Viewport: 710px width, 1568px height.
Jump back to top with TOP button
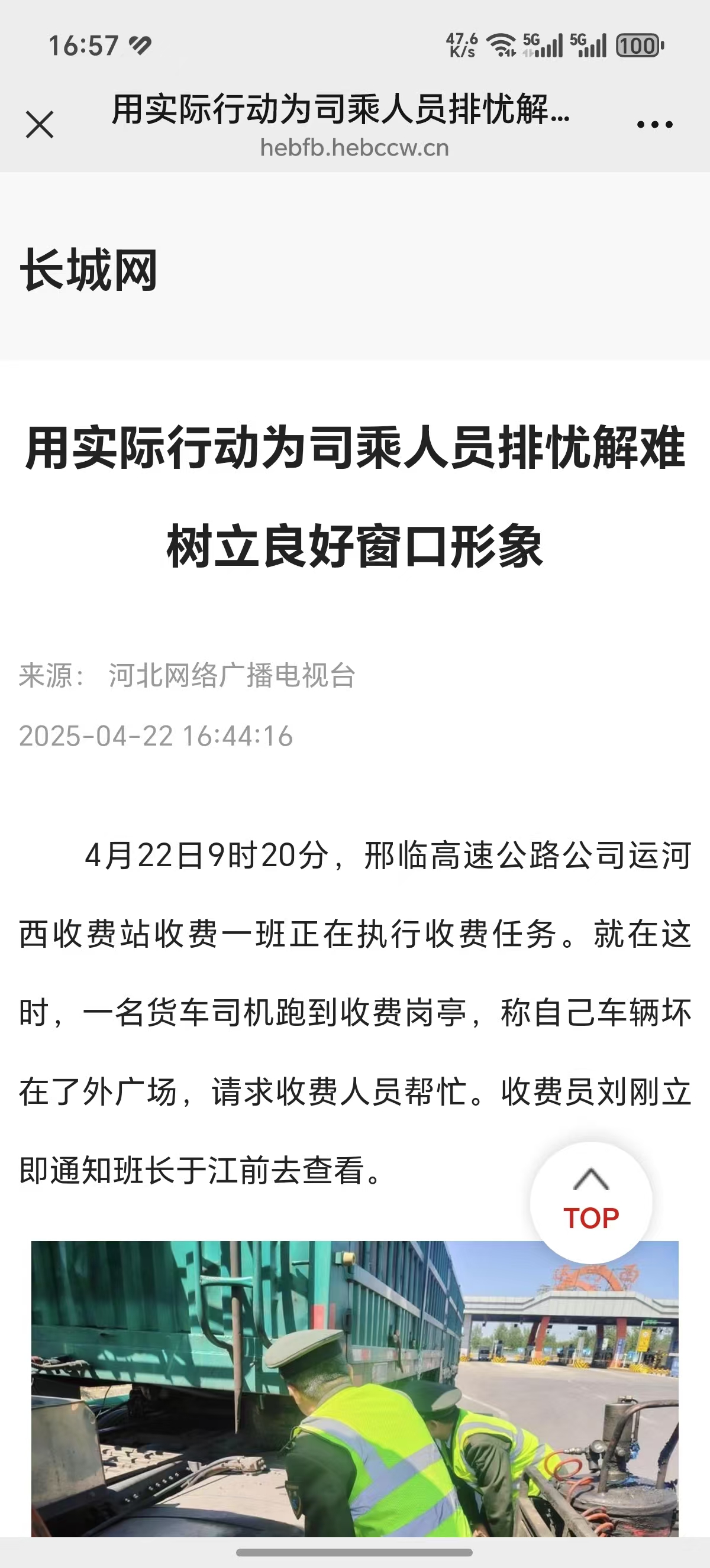pyautogui.click(x=590, y=1201)
